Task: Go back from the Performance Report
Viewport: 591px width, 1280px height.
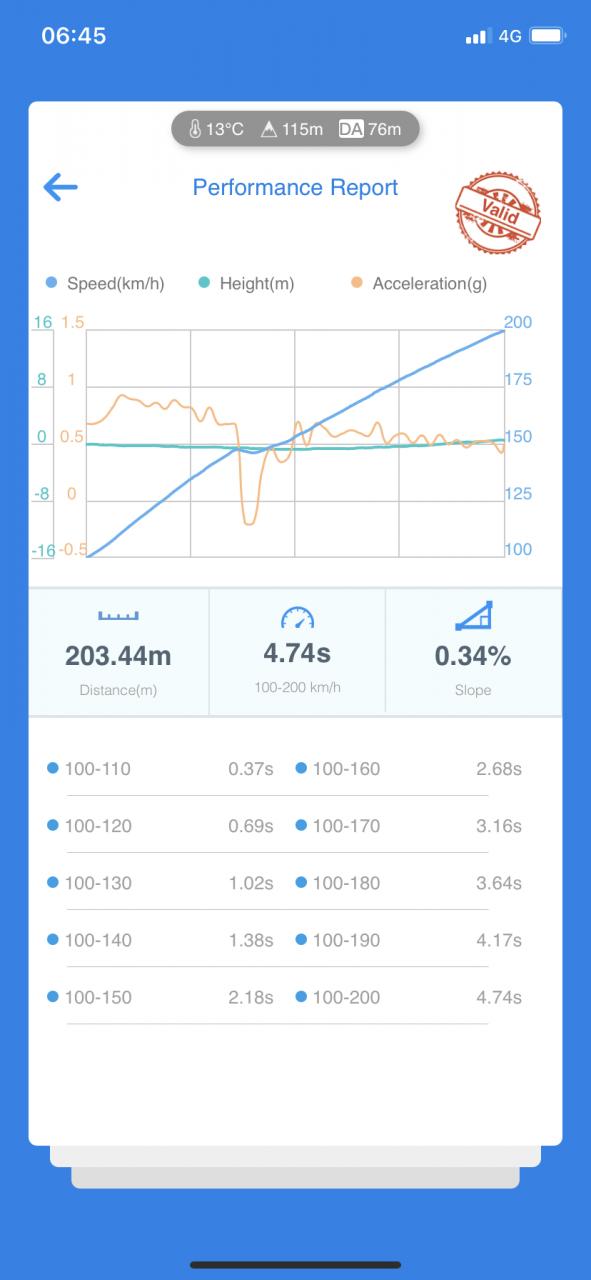Action: [60, 187]
